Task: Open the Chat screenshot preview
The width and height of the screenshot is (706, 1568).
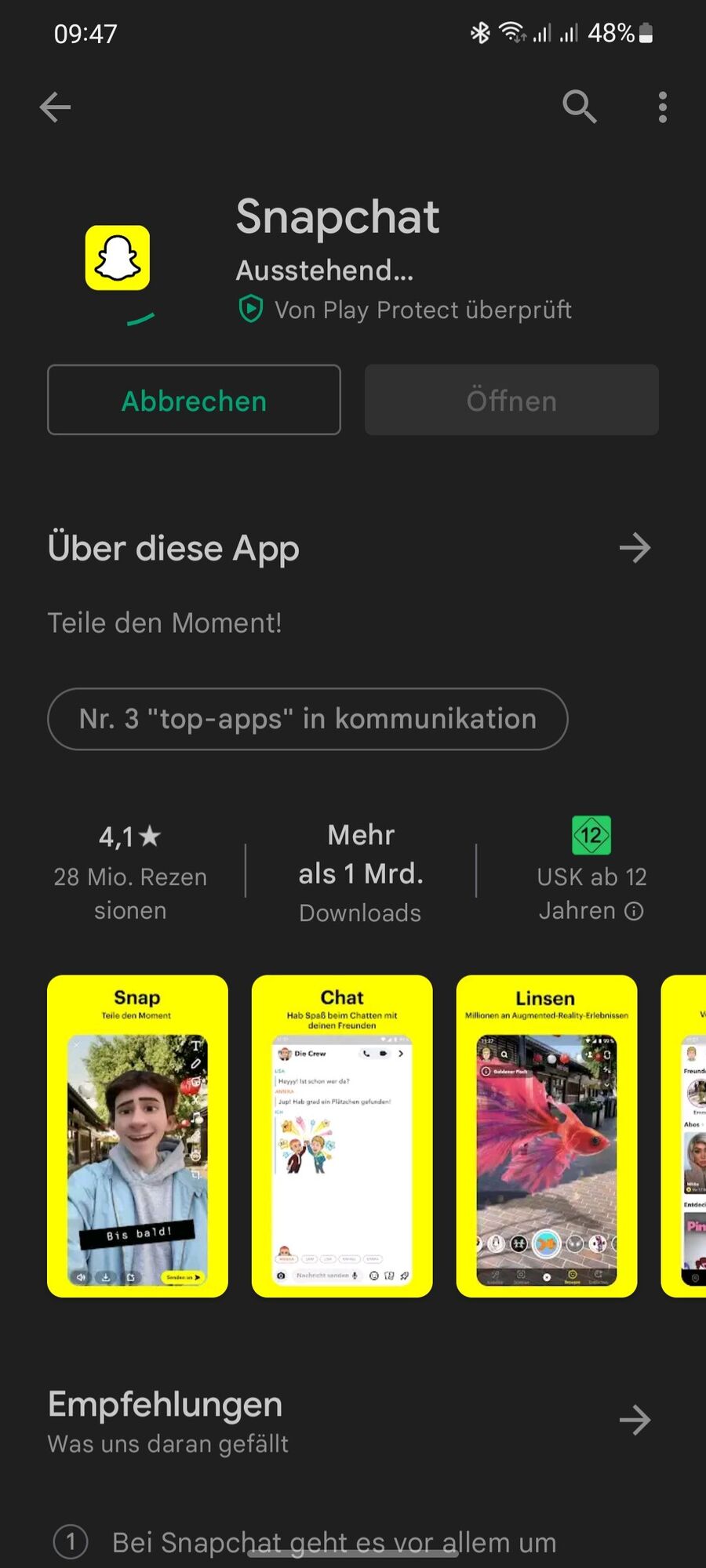Action: [342, 1136]
